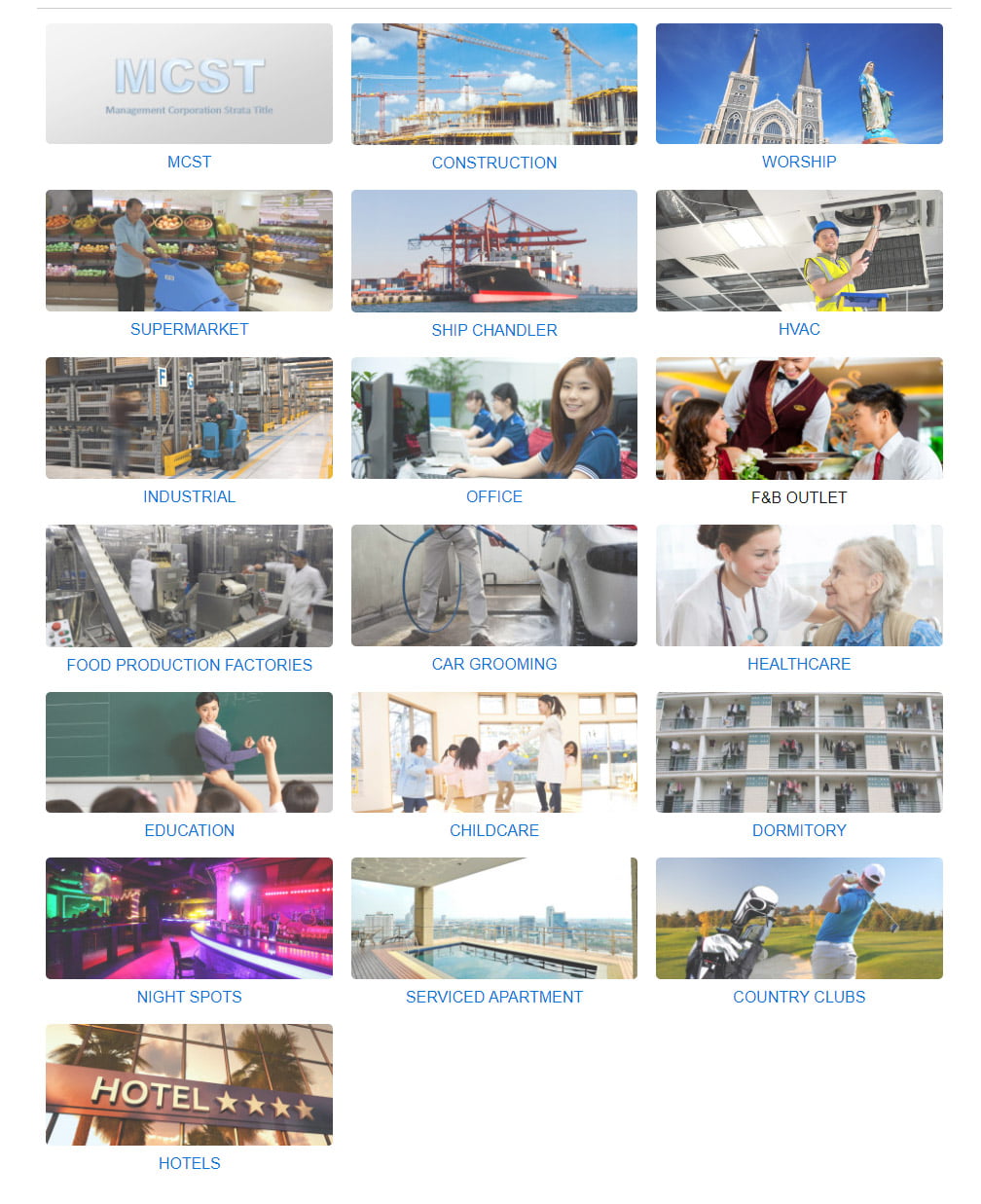This screenshot has width=981, height=1204.
Task: Open the Car Grooming tile
Action: click(x=493, y=586)
